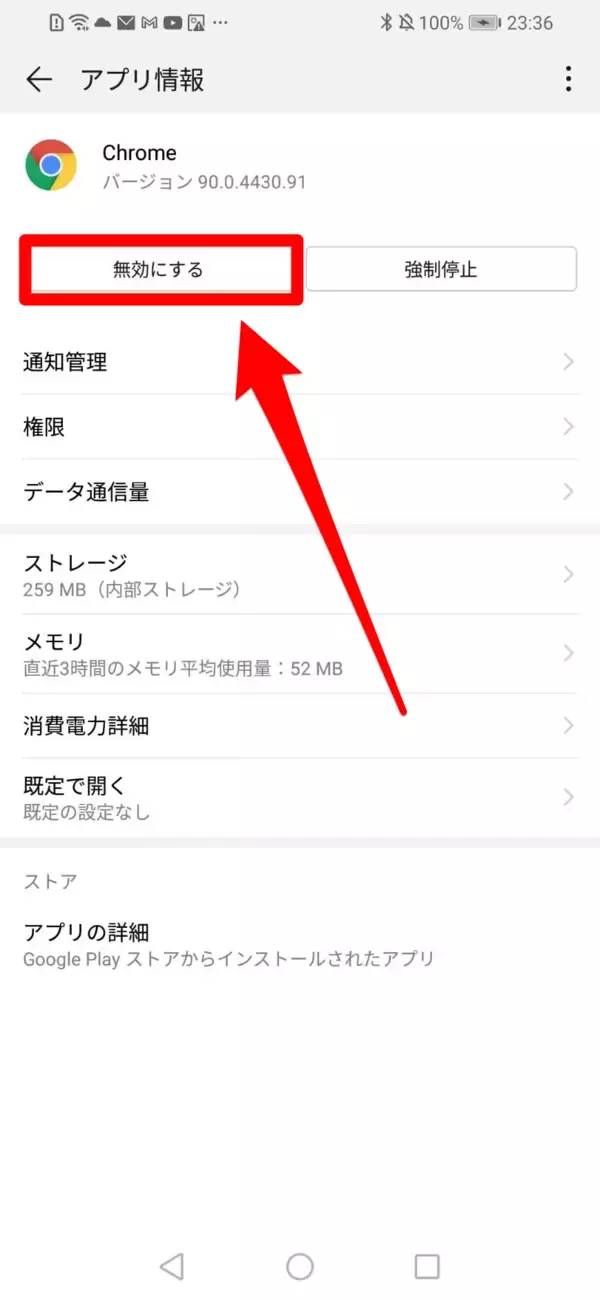Open the ストレージ row
Screen dimensions: 600x1300
click(x=299, y=574)
